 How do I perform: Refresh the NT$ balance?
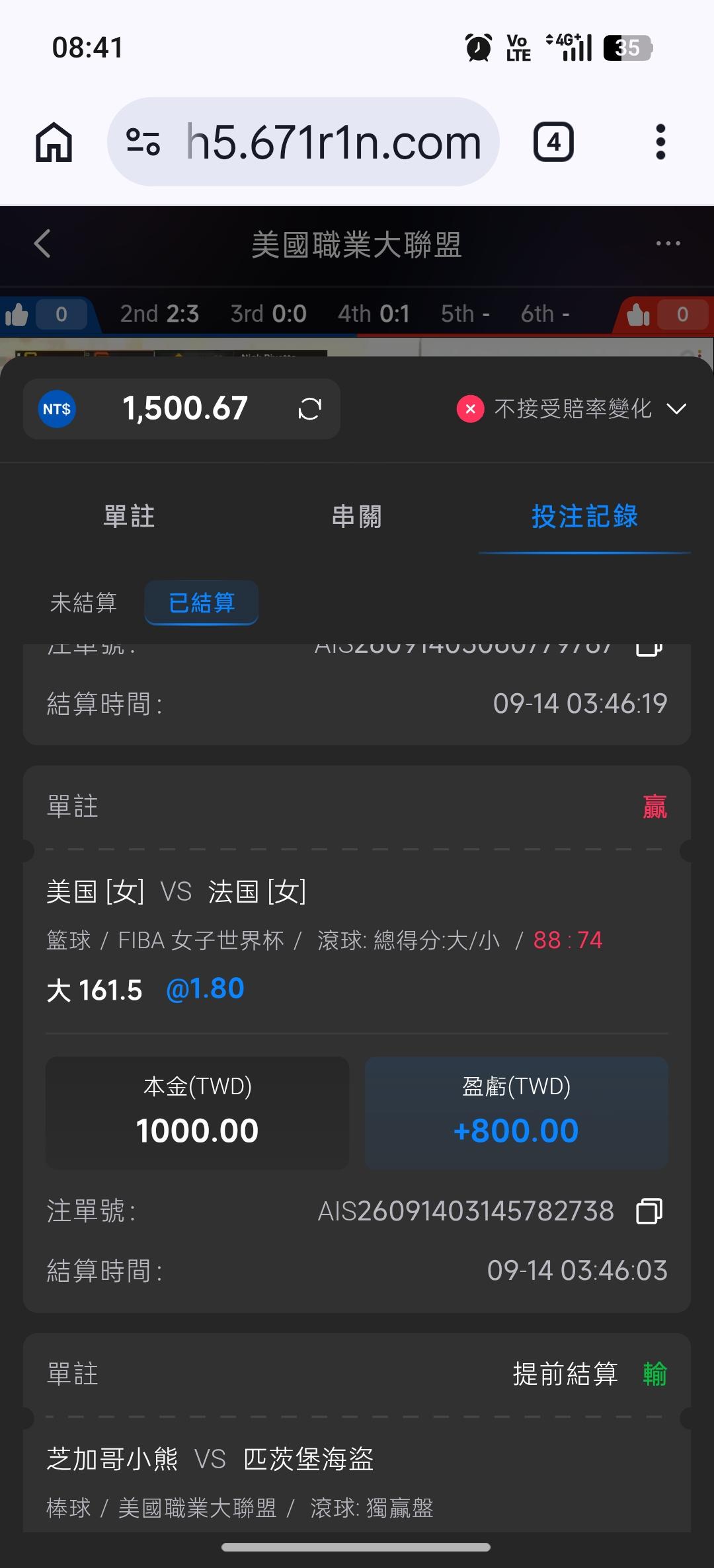(x=309, y=408)
